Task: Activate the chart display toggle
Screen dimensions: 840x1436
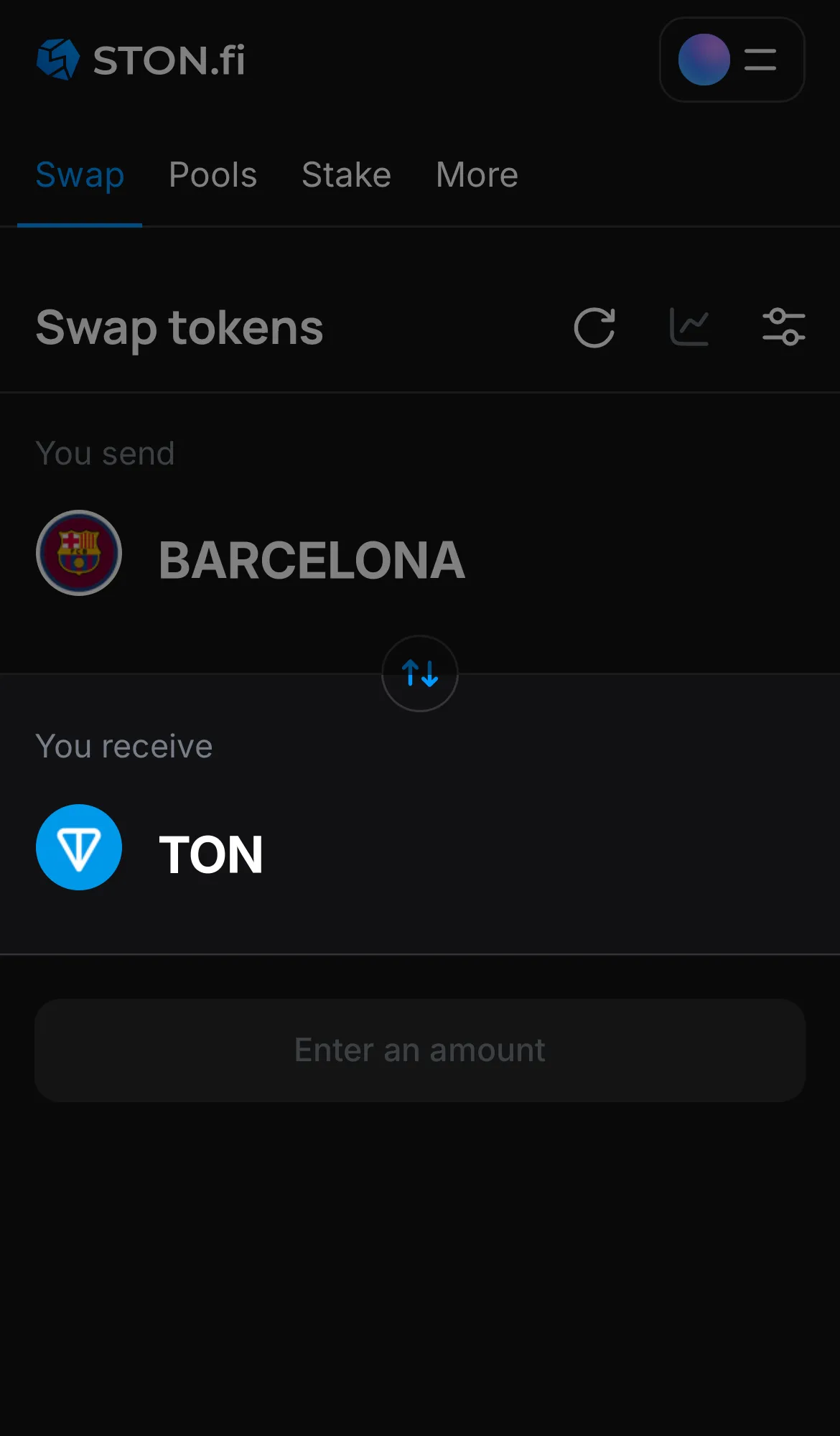Action: point(689,325)
